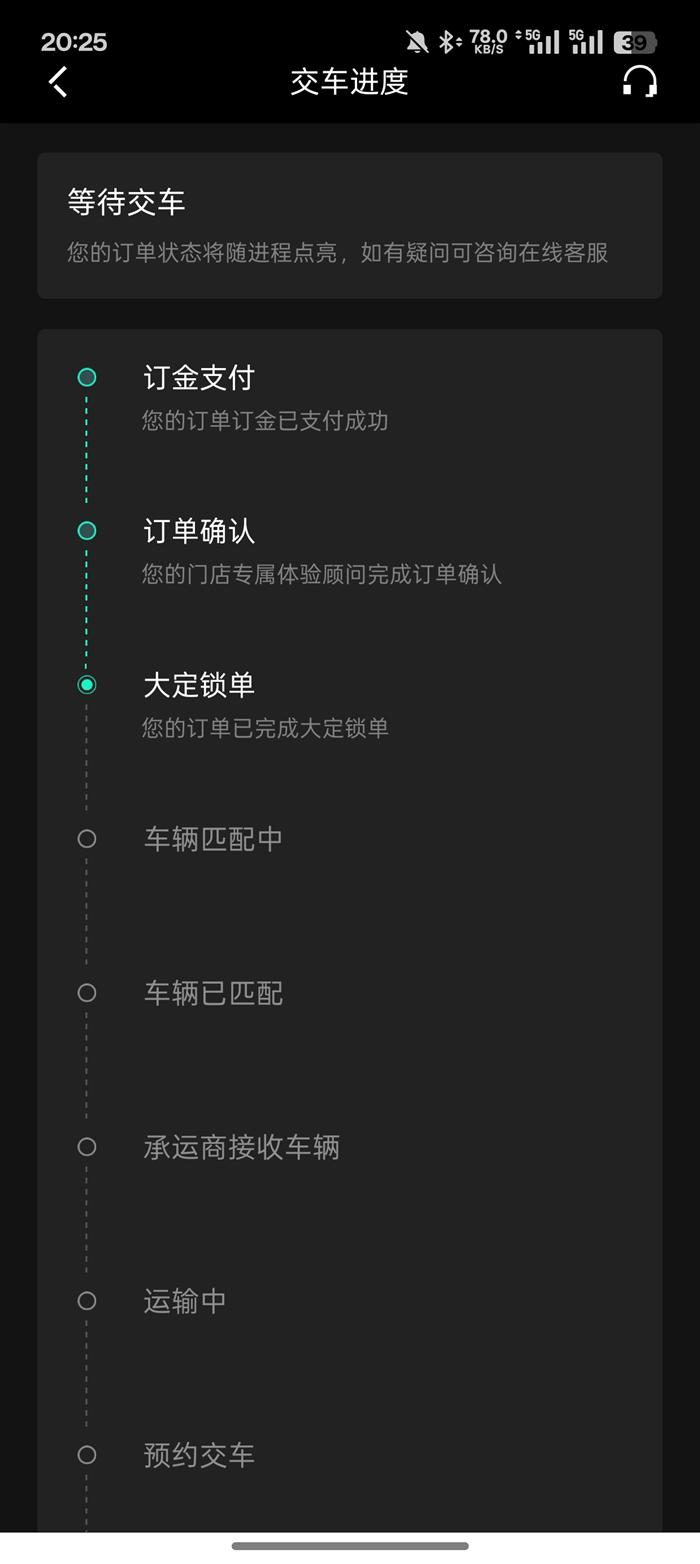Go back from the 交车进度 page
Screen dimensions: 700x1564
(x=59, y=82)
